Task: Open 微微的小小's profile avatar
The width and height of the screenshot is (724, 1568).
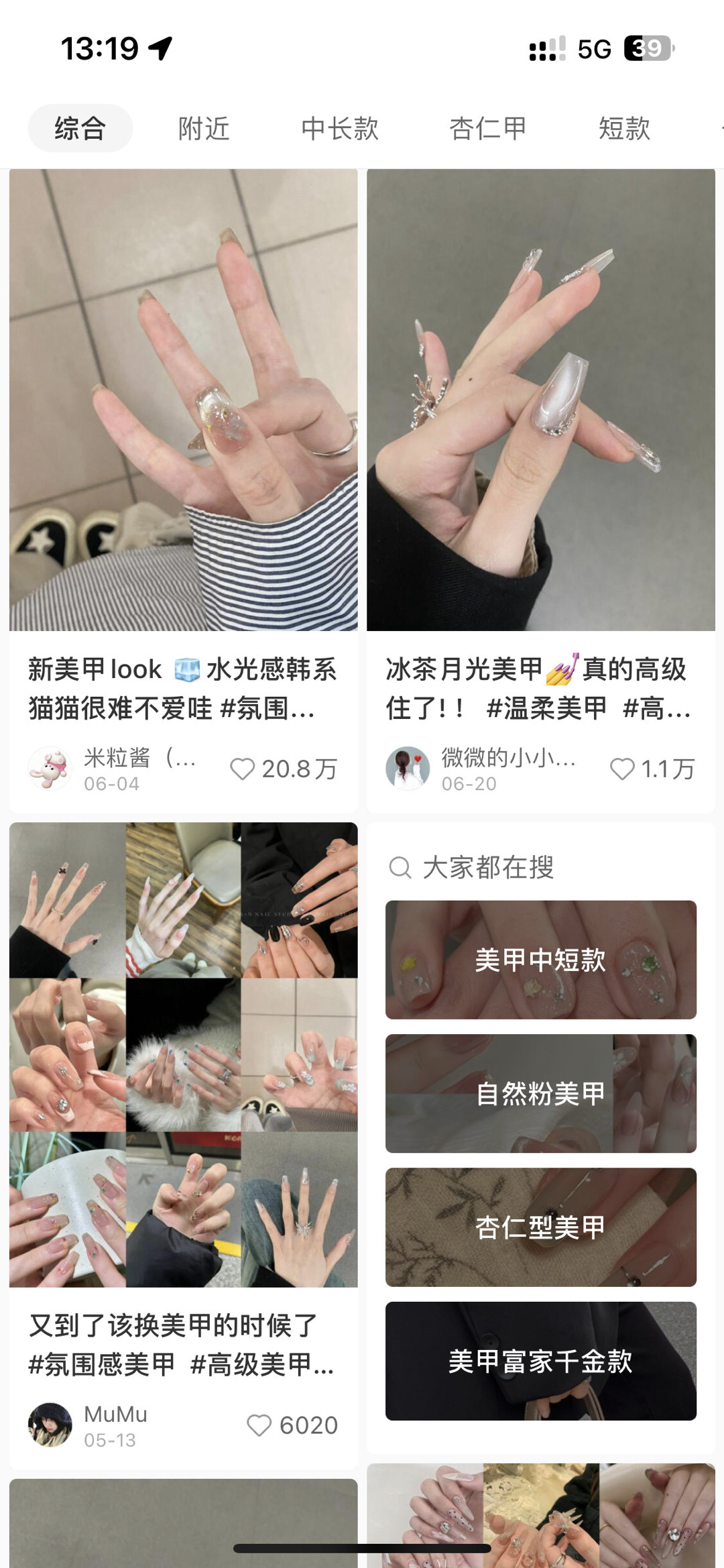Action: point(410,769)
